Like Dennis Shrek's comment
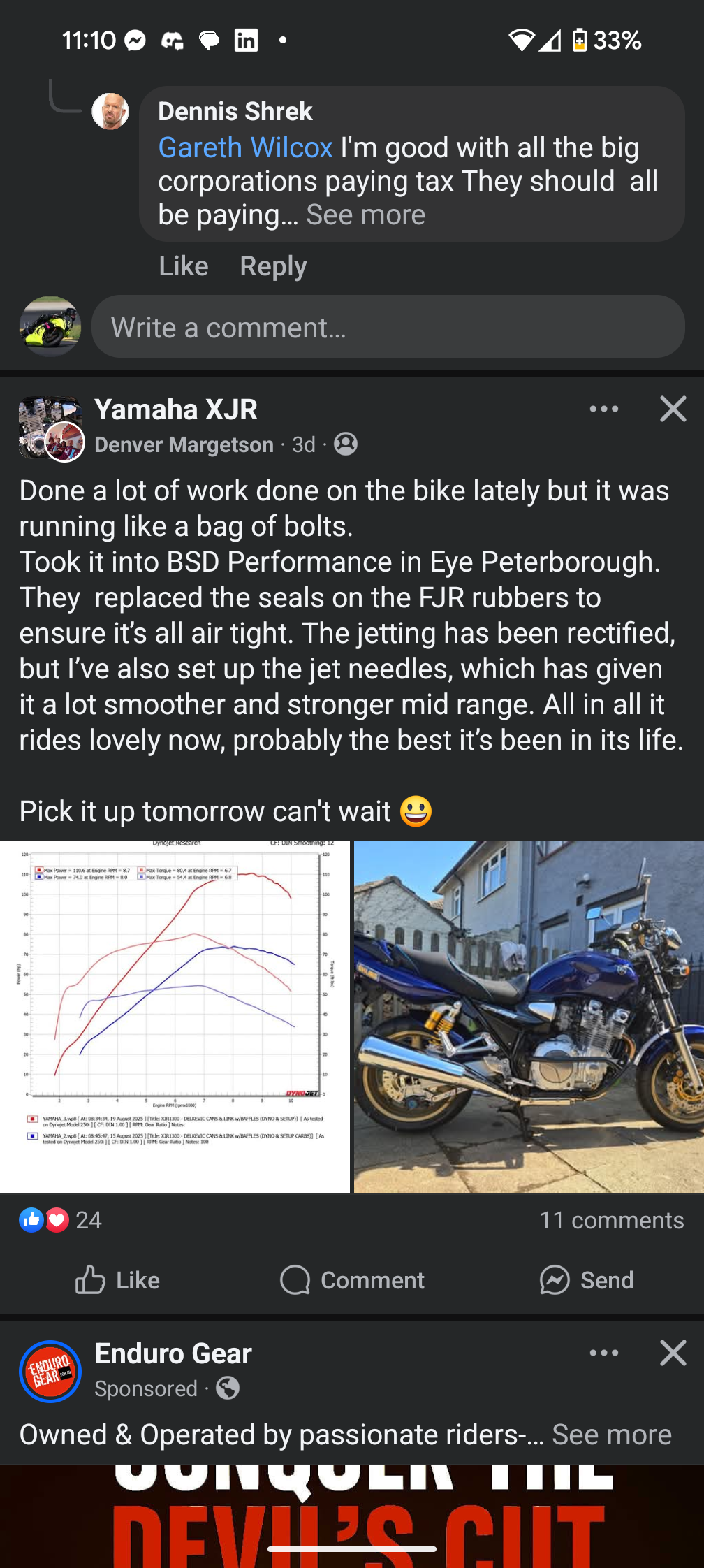The height and width of the screenshot is (1568, 704). pos(184,266)
